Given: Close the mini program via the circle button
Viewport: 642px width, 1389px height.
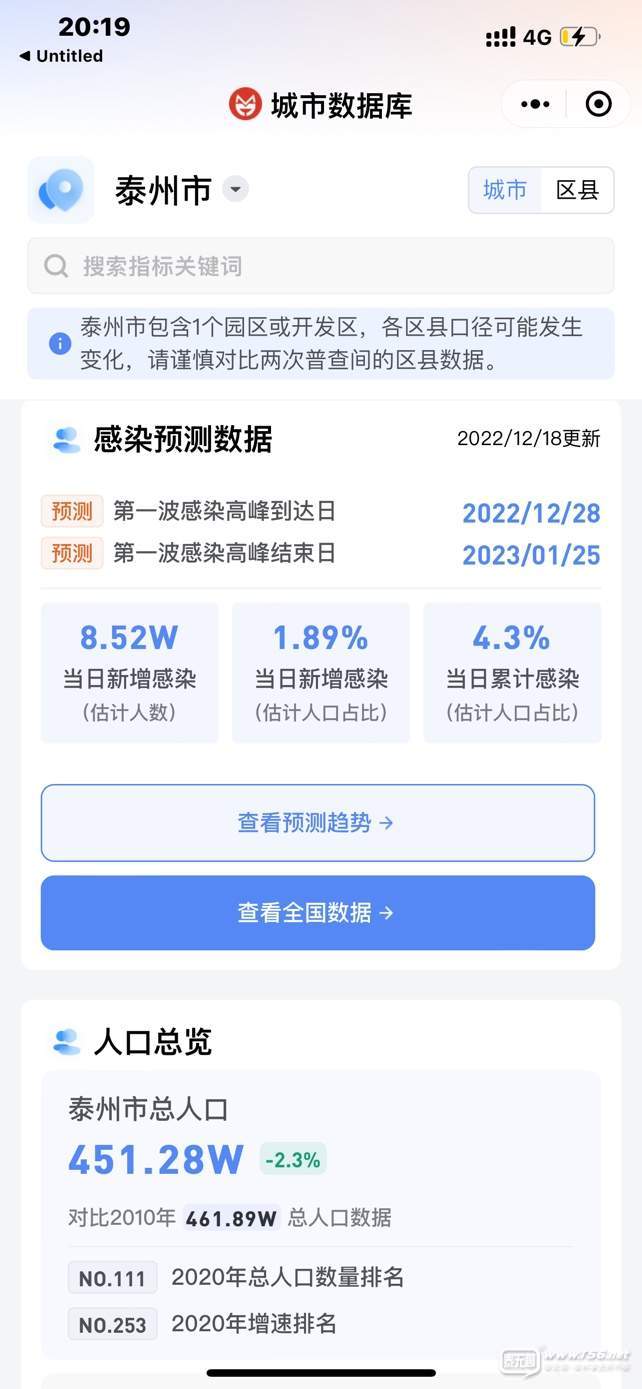Looking at the screenshot, I should (x=598, y=104).
